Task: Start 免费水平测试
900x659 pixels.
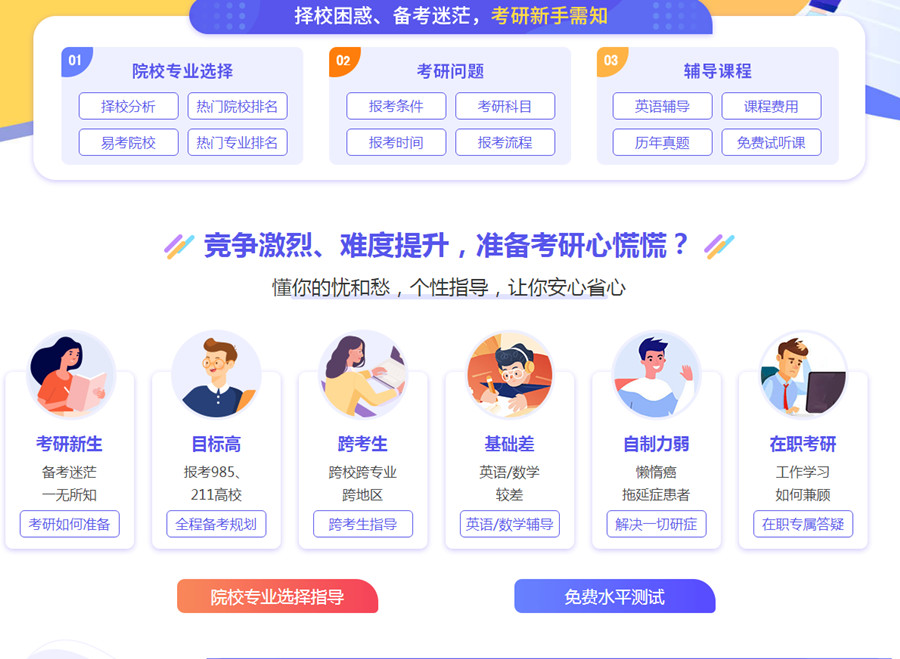Action: (x=614, y=597)
